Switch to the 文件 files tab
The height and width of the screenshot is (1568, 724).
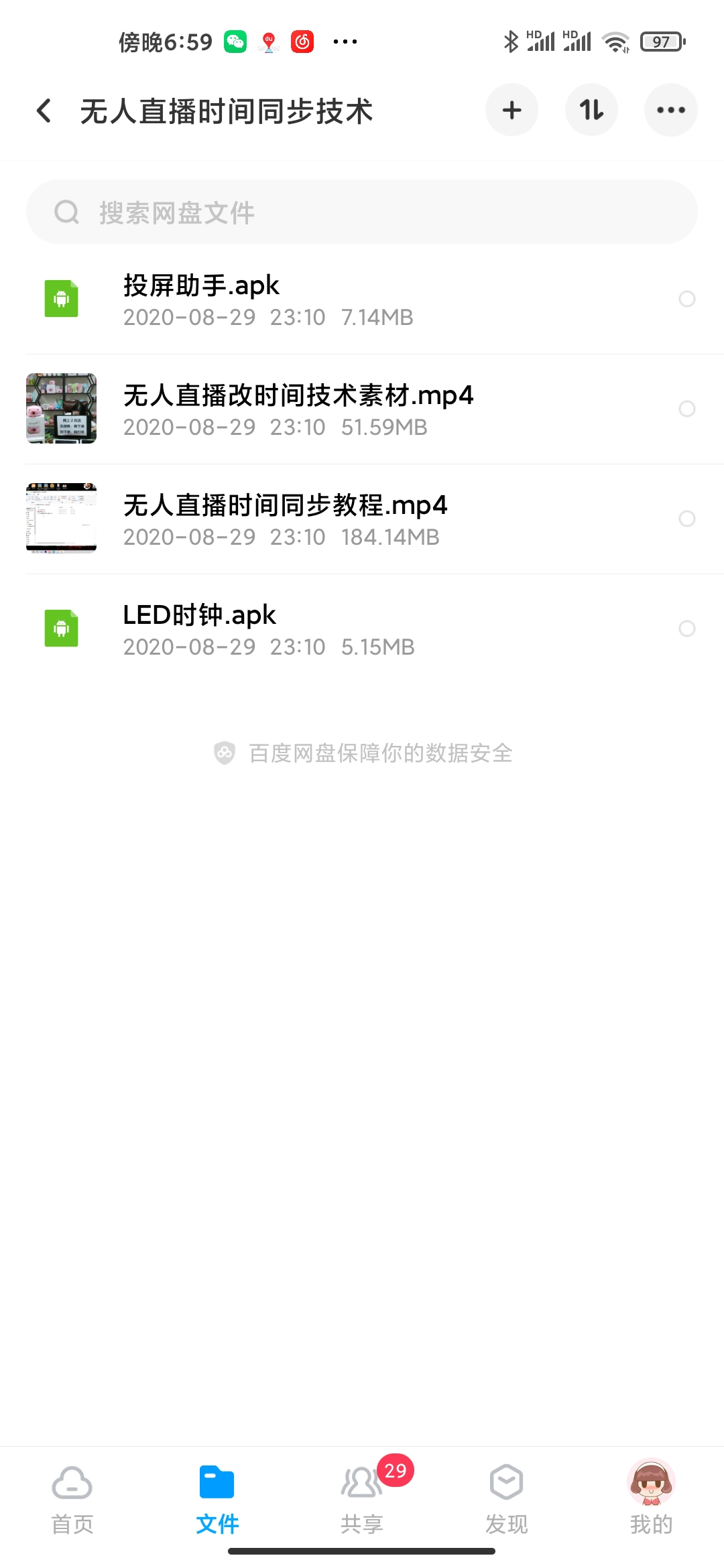[217, 1482]
